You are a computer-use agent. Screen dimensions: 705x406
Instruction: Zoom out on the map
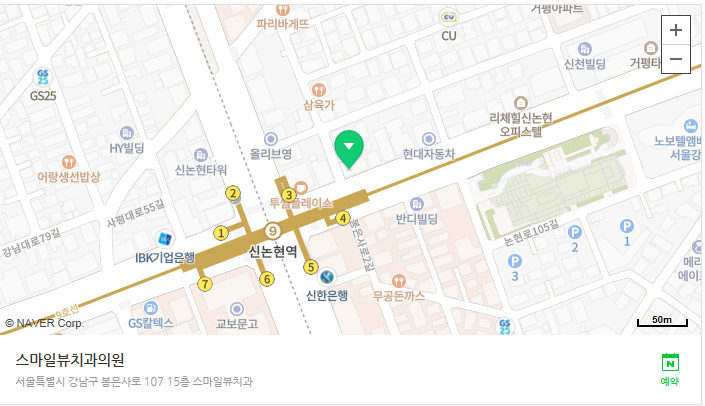676,60
